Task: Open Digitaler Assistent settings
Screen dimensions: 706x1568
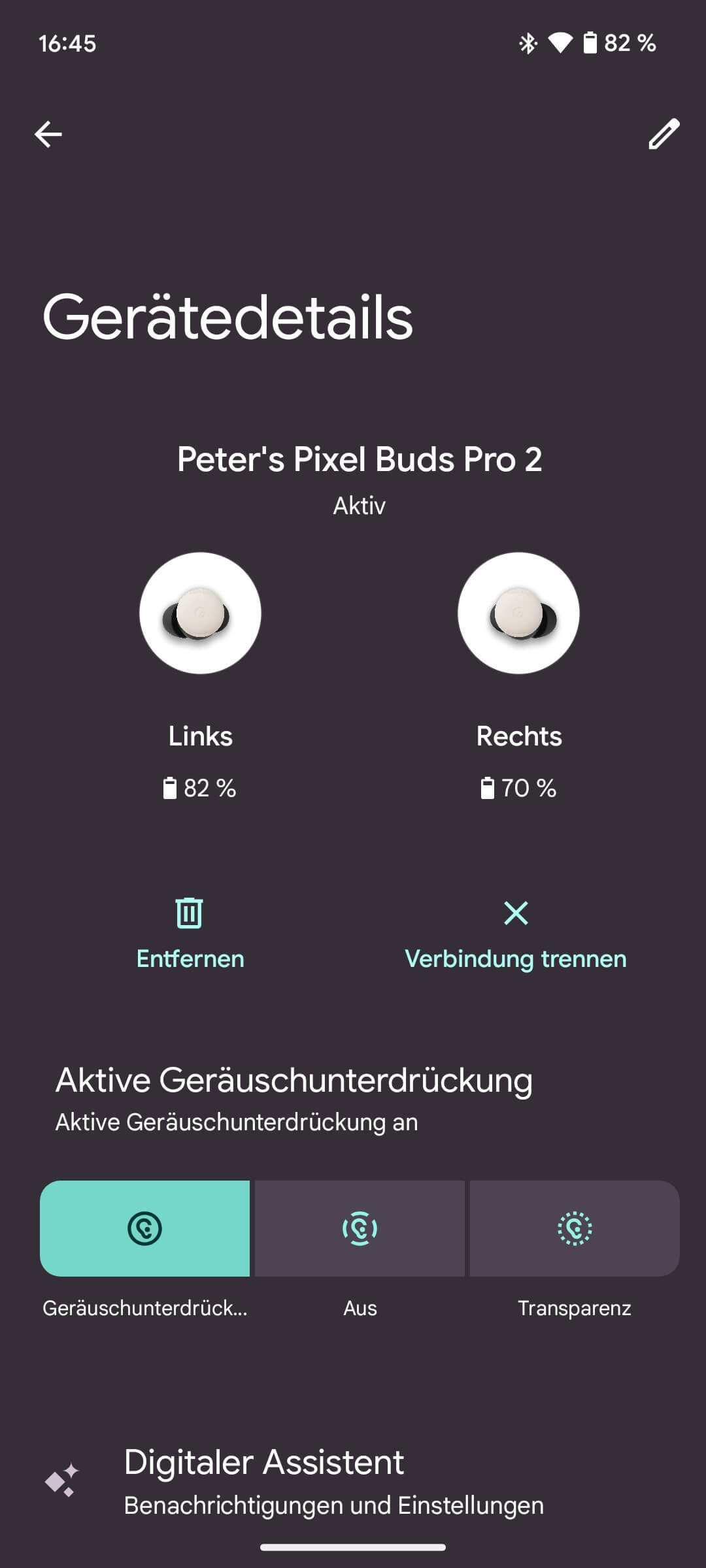Action: pos(333,1483)
